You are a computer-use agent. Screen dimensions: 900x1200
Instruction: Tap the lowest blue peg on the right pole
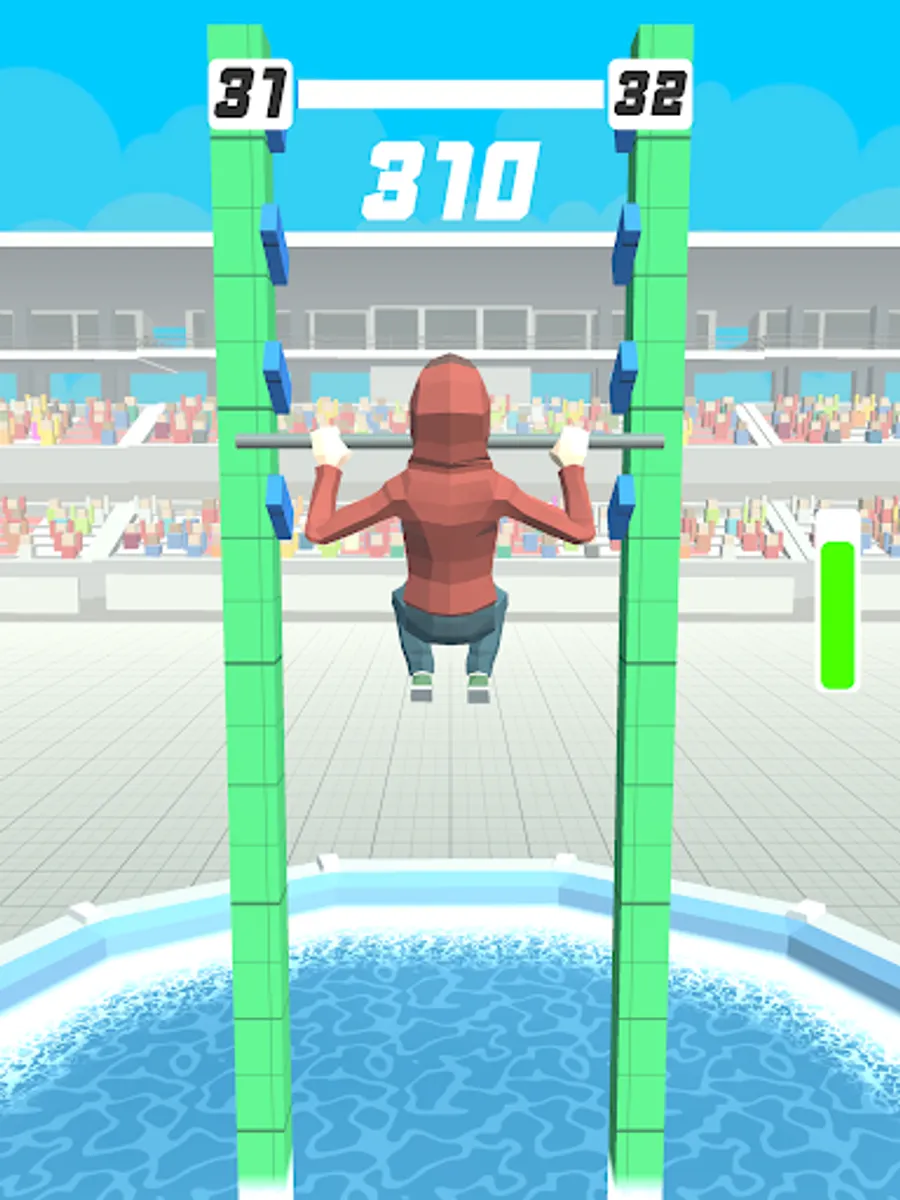pyautogui.click(x=621, y=510)
